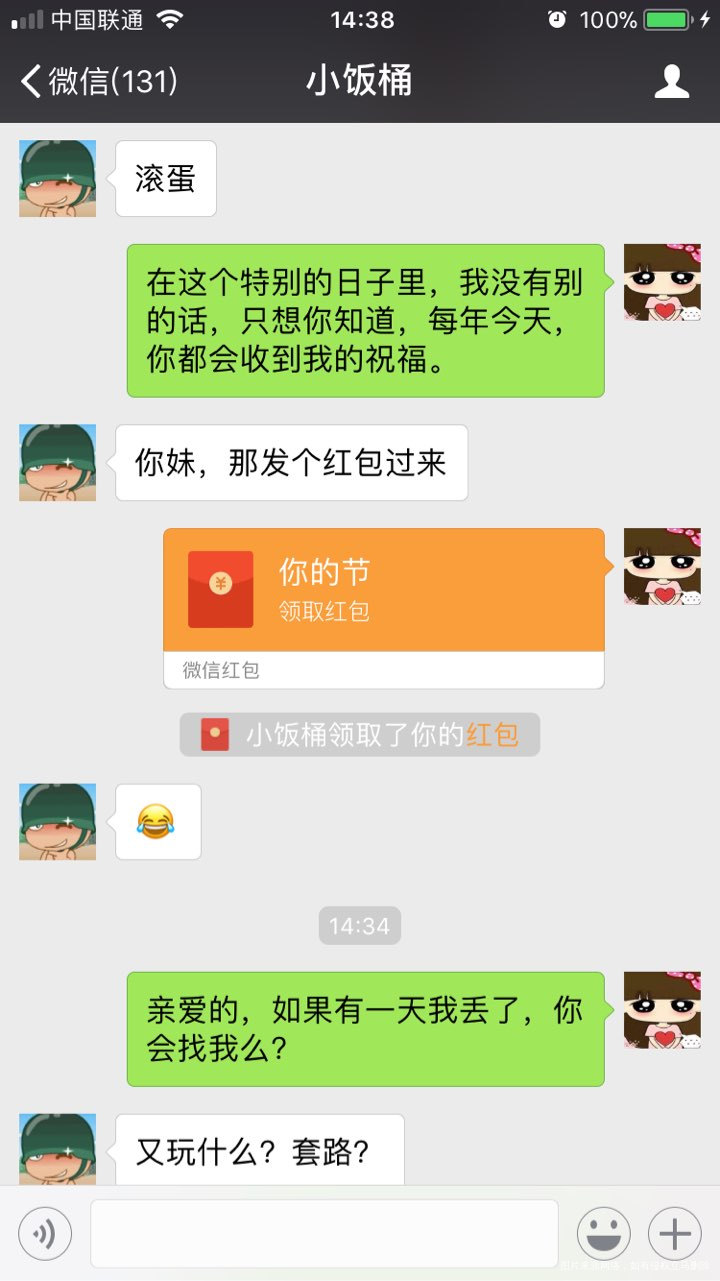Tap the plus icon to attach content

point(673,1232)
